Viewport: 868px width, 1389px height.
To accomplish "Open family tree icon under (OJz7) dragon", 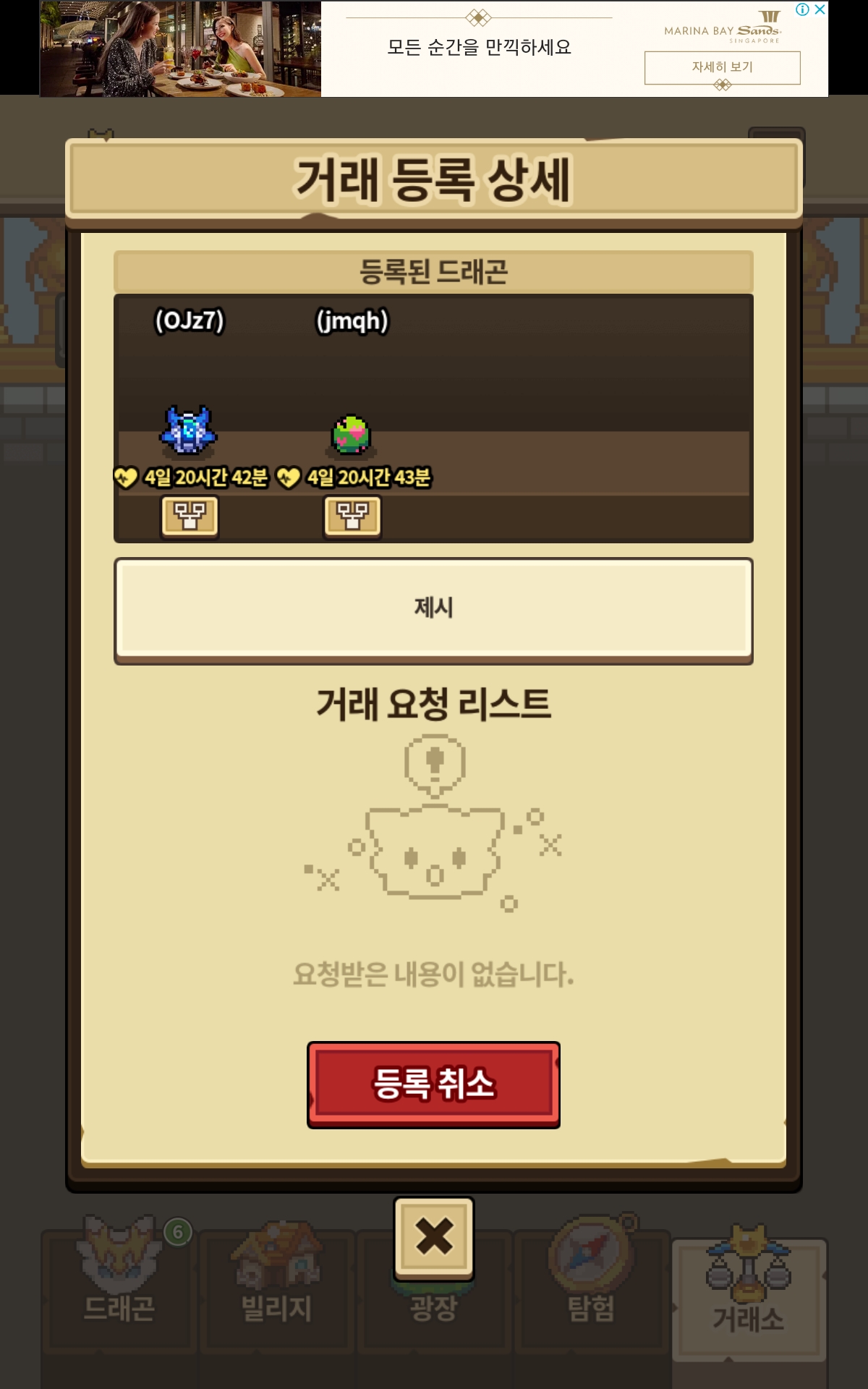I will coord(190,517).
